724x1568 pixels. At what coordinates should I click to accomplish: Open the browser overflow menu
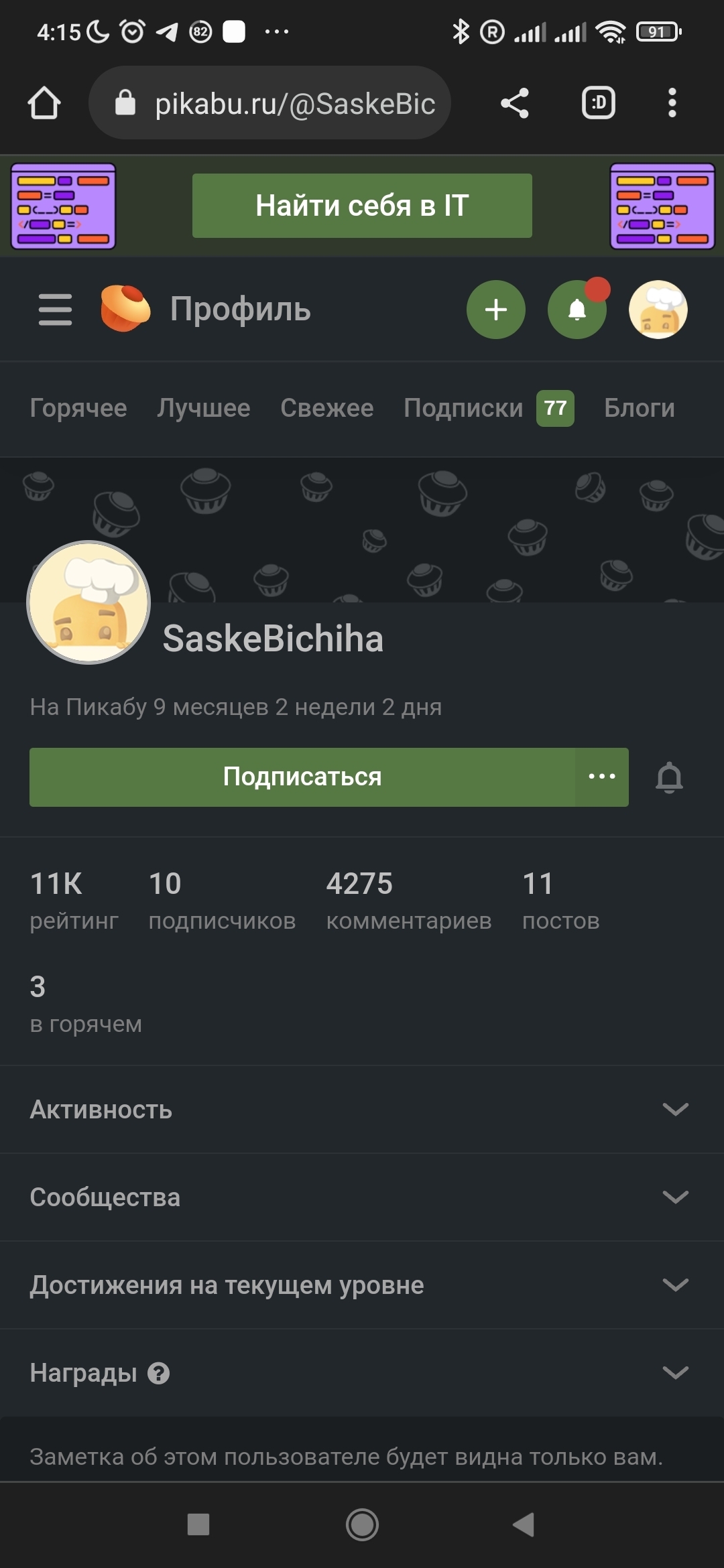tap(672, 103)
